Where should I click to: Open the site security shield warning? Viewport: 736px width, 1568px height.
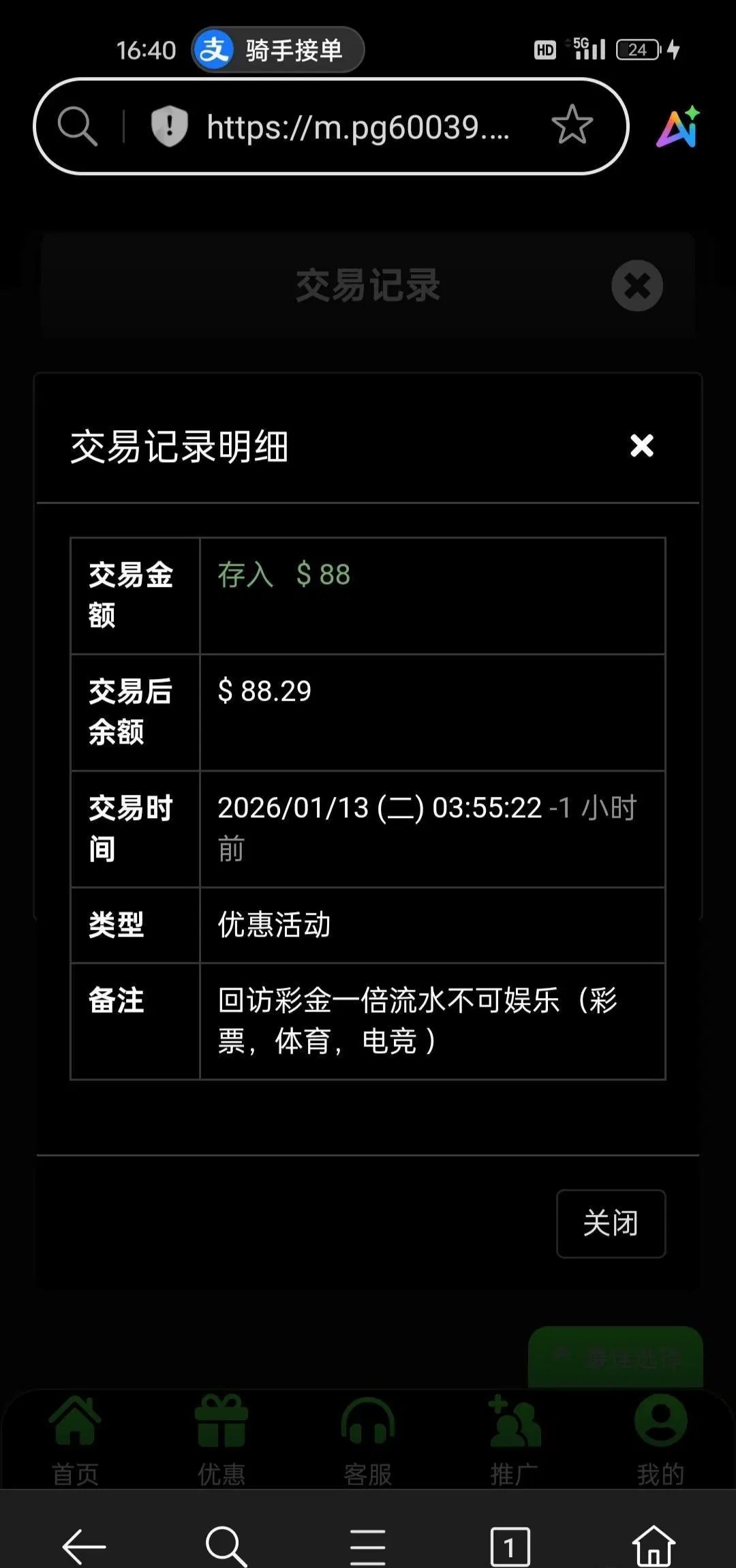click(x=169, y=126)
